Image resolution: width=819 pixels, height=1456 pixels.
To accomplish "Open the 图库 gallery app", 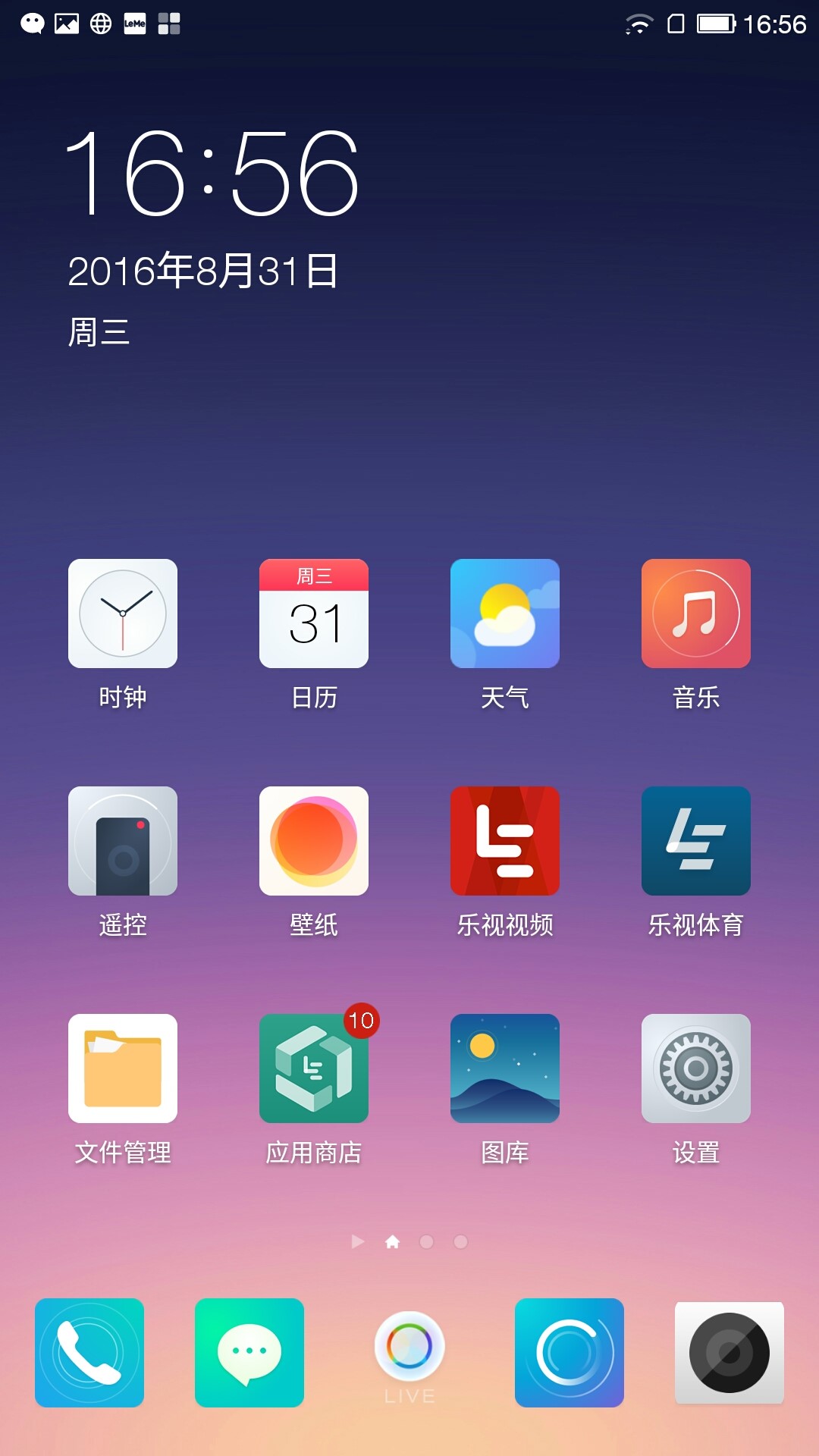I will pyautogui.click(x=504, y=1068).
